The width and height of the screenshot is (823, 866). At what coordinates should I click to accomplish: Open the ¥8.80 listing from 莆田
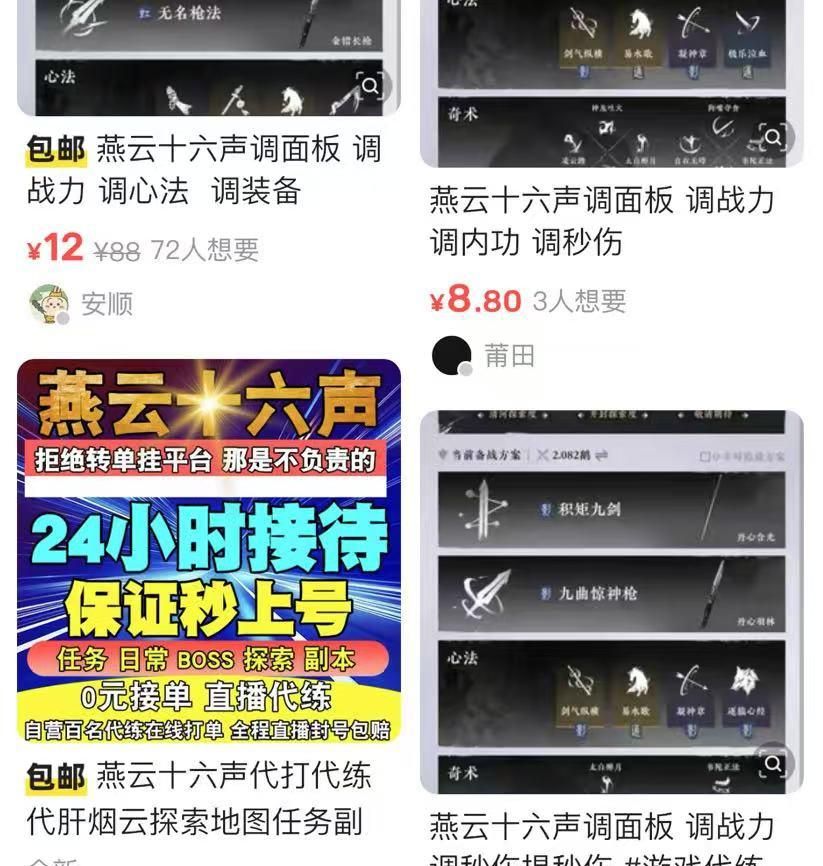point(602,220)
